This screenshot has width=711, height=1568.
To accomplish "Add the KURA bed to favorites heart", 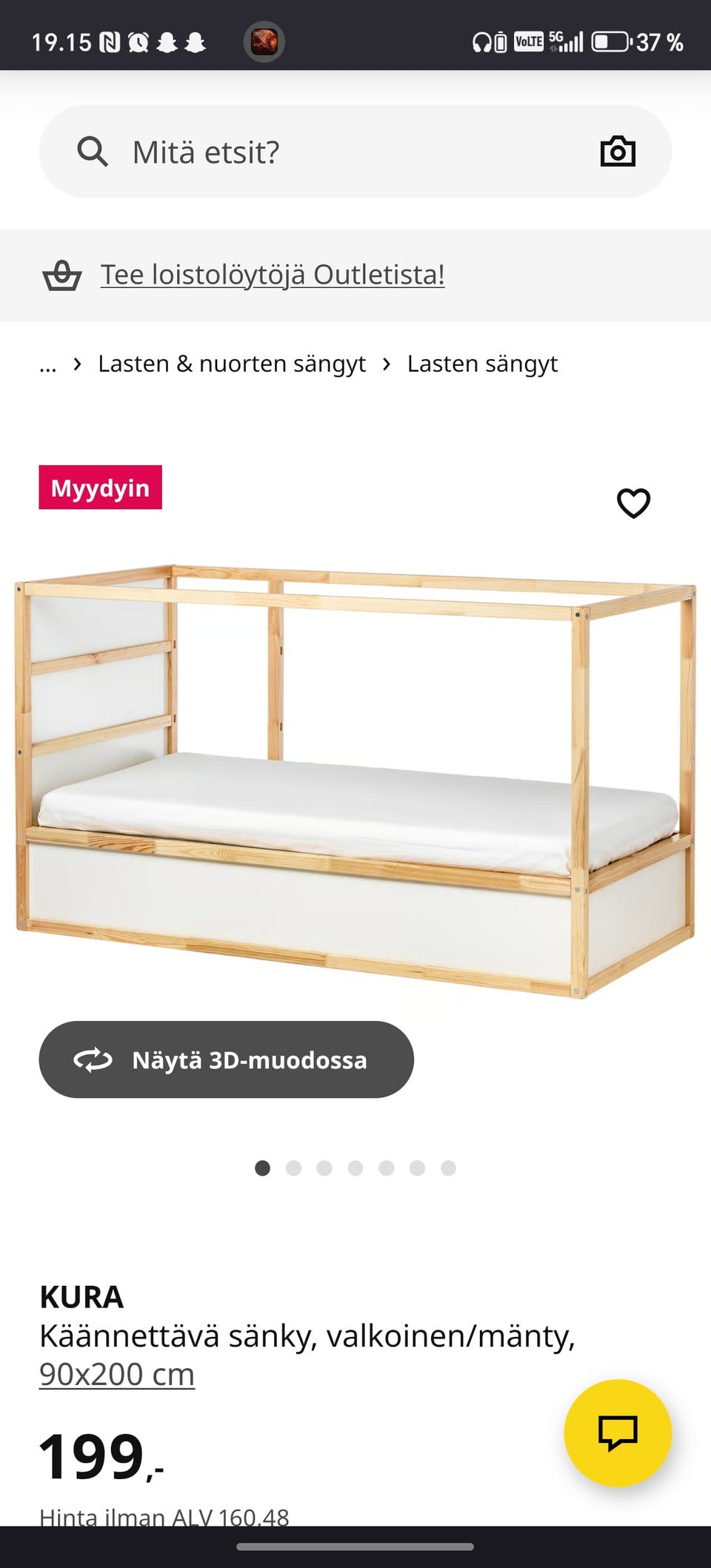I will (x=633, y=503).
